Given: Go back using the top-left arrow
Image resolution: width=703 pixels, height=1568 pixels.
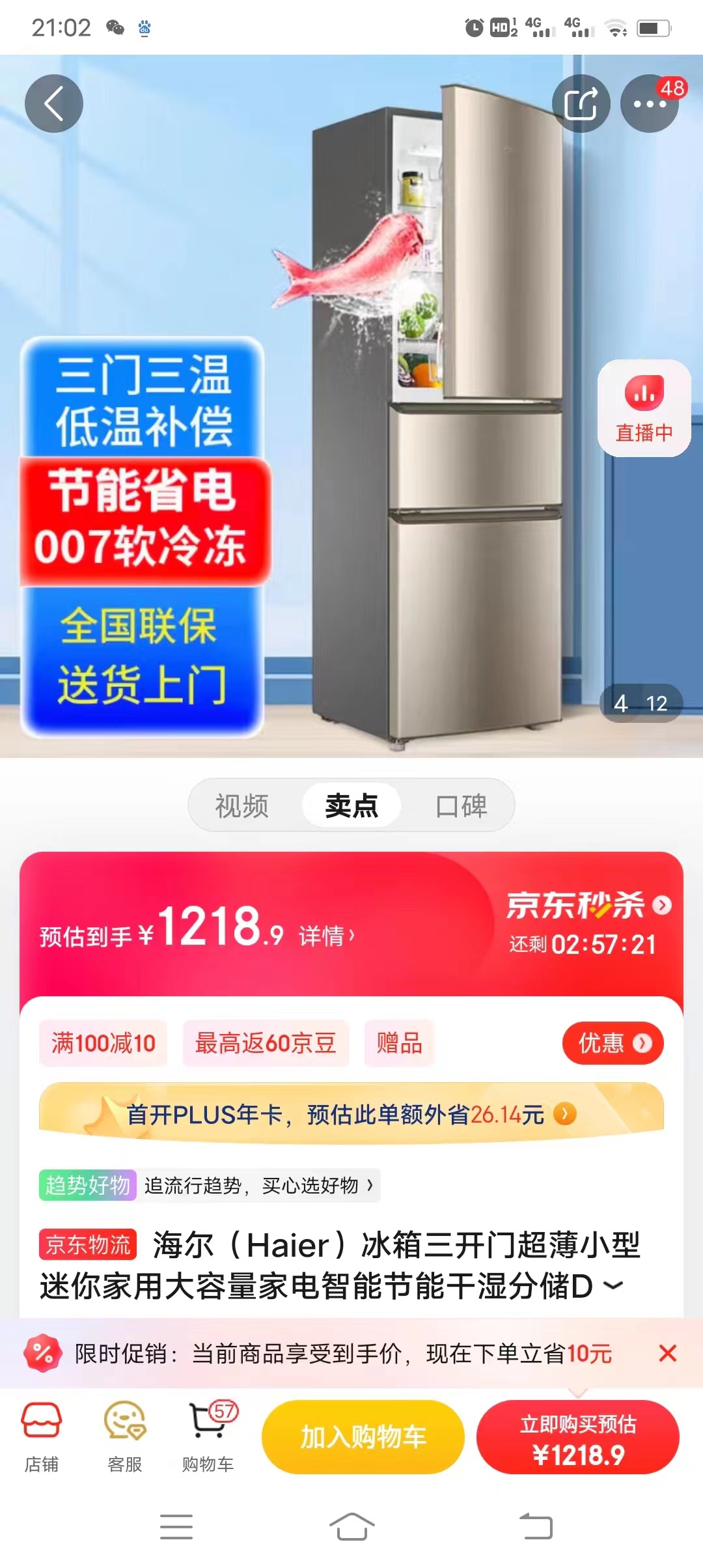Looking at the screenshot, I should click(53, 104).
